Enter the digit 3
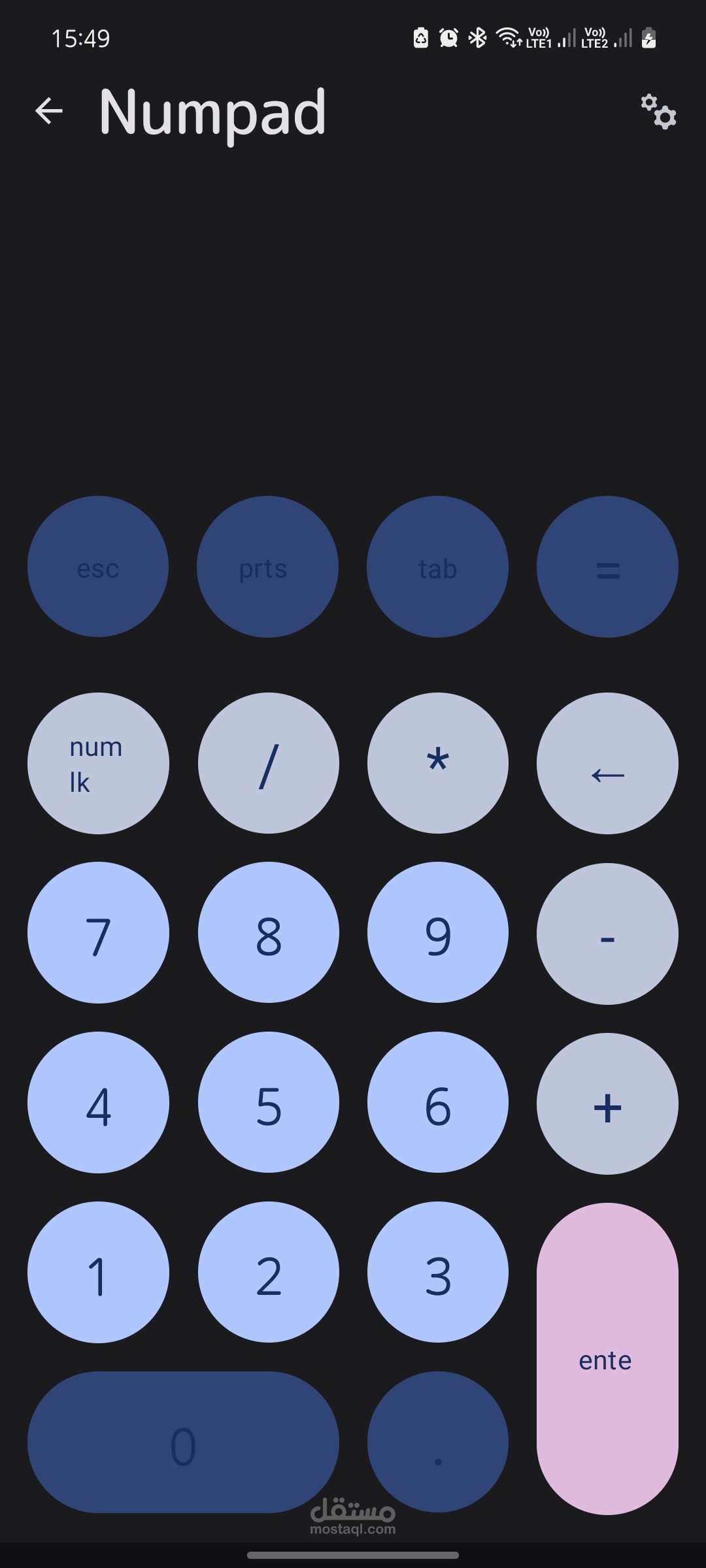Viewport: 706px width, 1568px height. (437, 1273)
